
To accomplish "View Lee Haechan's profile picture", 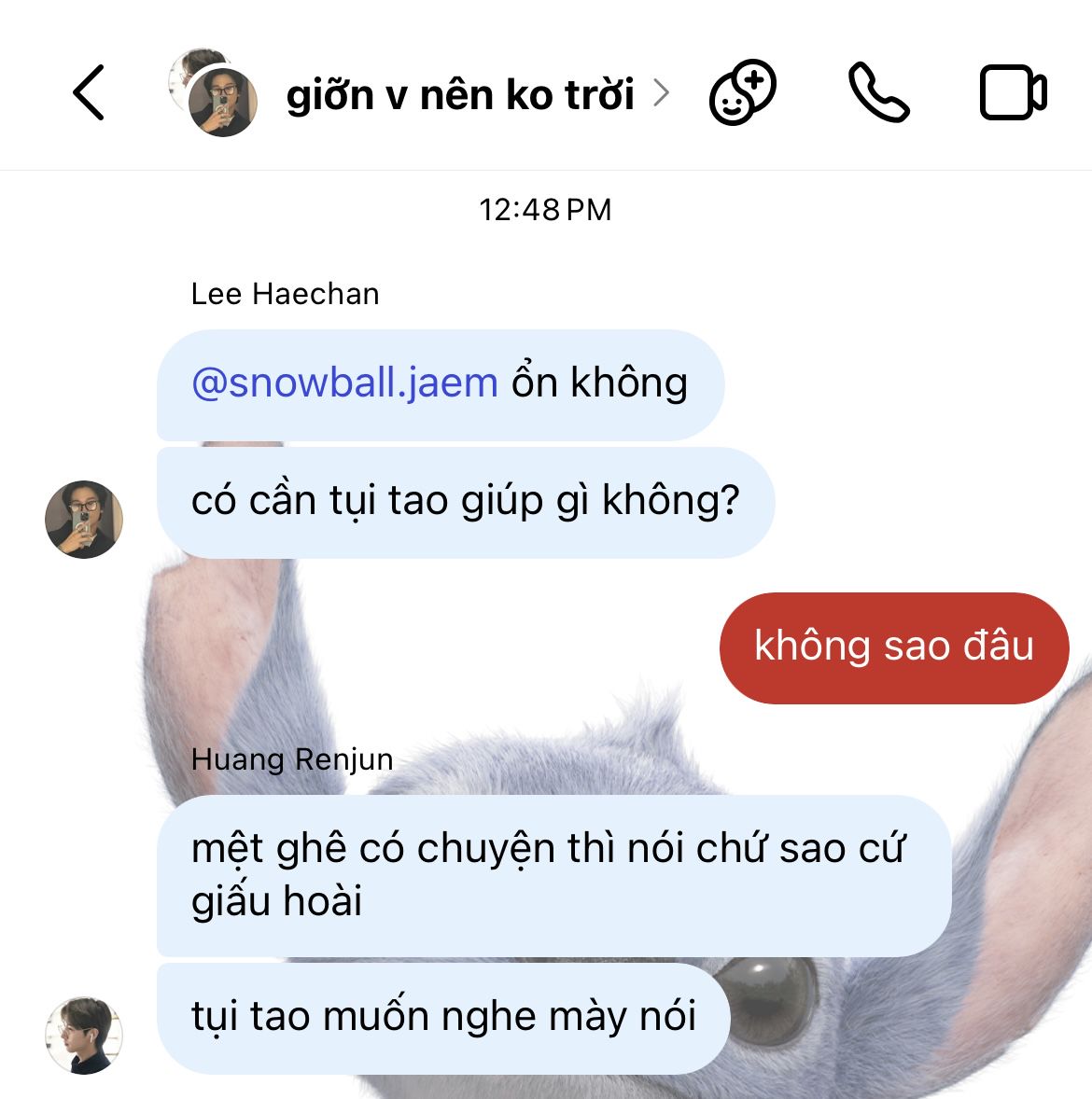I will 84,520.
